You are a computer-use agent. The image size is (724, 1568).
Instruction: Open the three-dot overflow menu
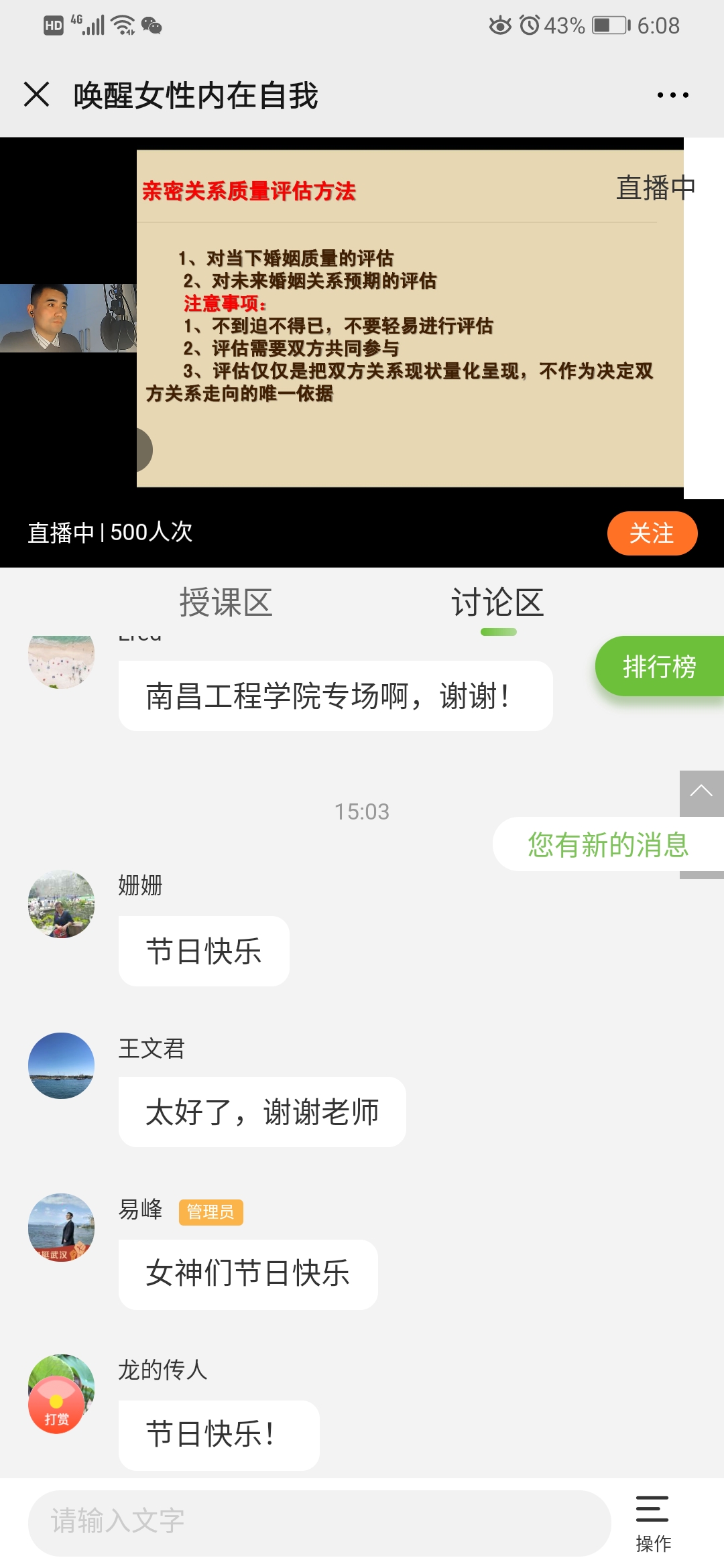[x=672, y=95]
